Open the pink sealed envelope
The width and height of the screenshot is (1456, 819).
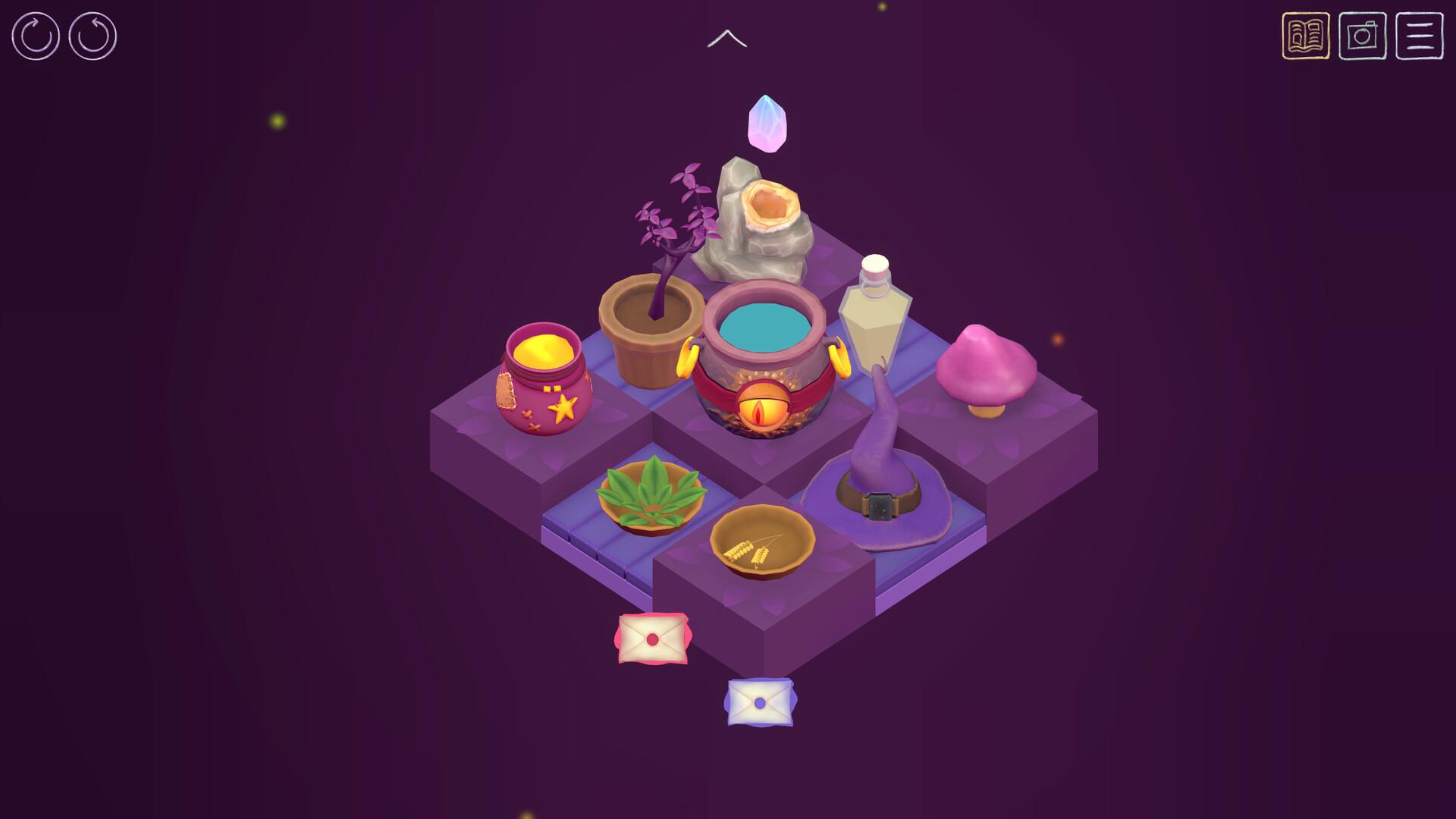(653, 639)
